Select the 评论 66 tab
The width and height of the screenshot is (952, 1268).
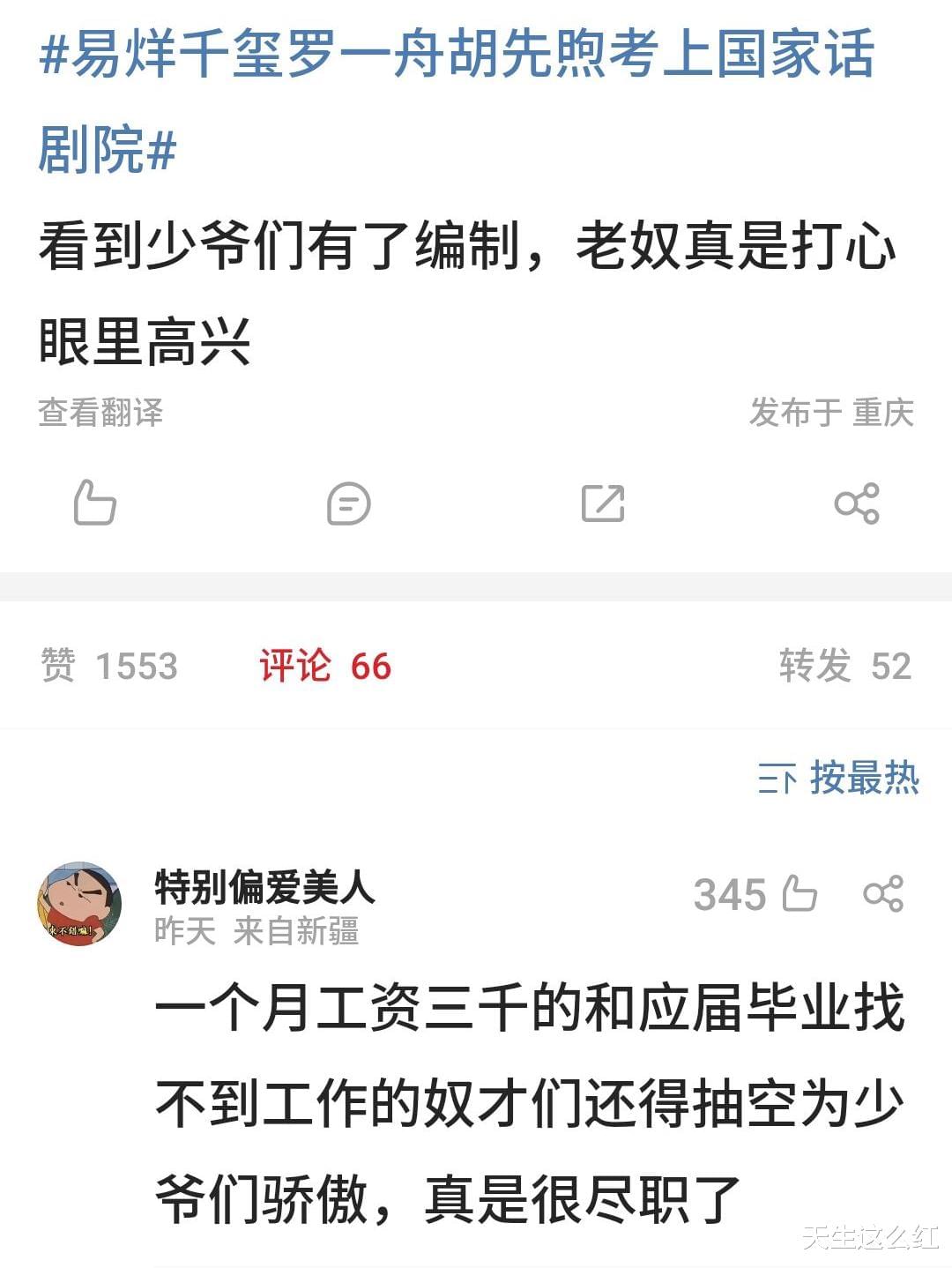tap(325, 666)
